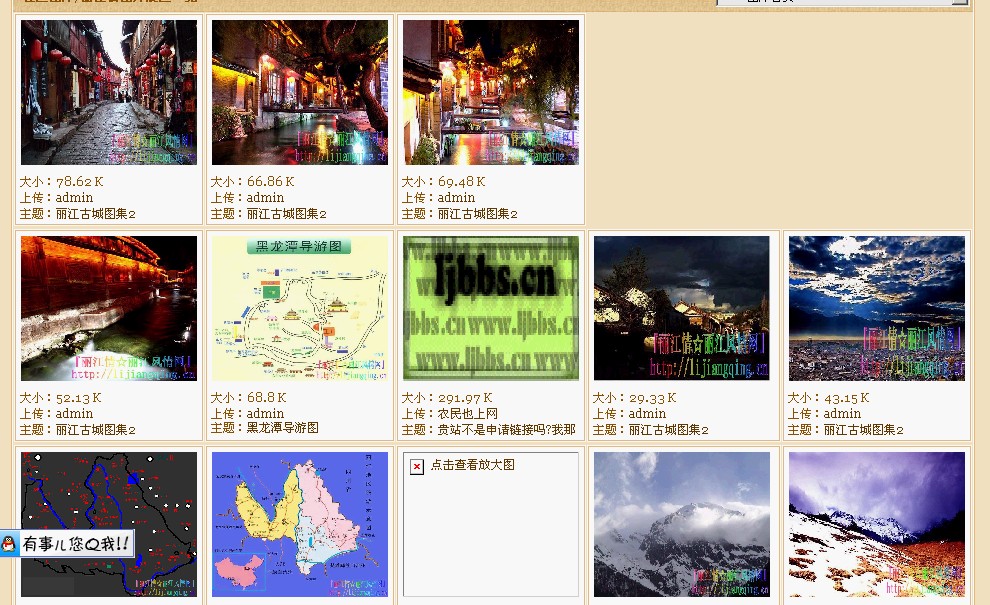Image resolution: width=990 pixels, height=605 pixels.
Task: Open the grey cloudy snow mountain photo
Action: pos(682,524)
